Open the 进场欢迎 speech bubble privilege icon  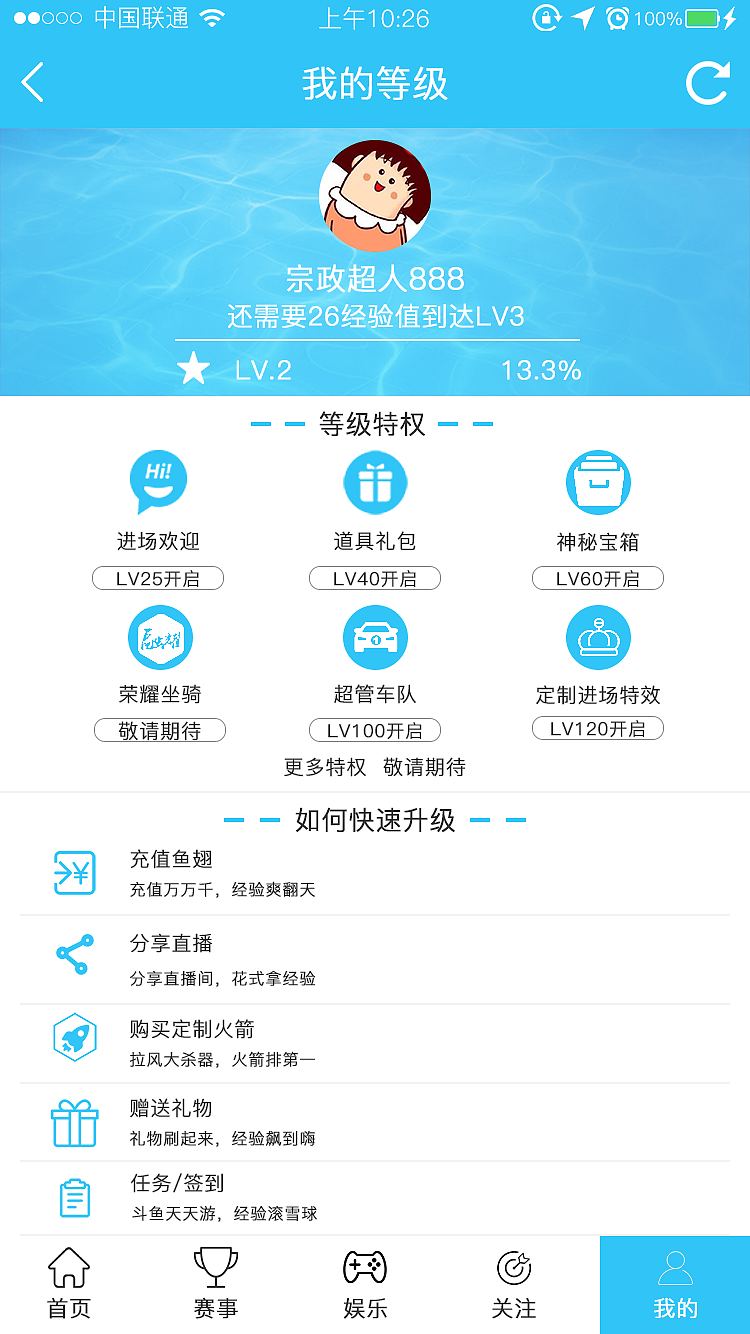coord(158,482)
